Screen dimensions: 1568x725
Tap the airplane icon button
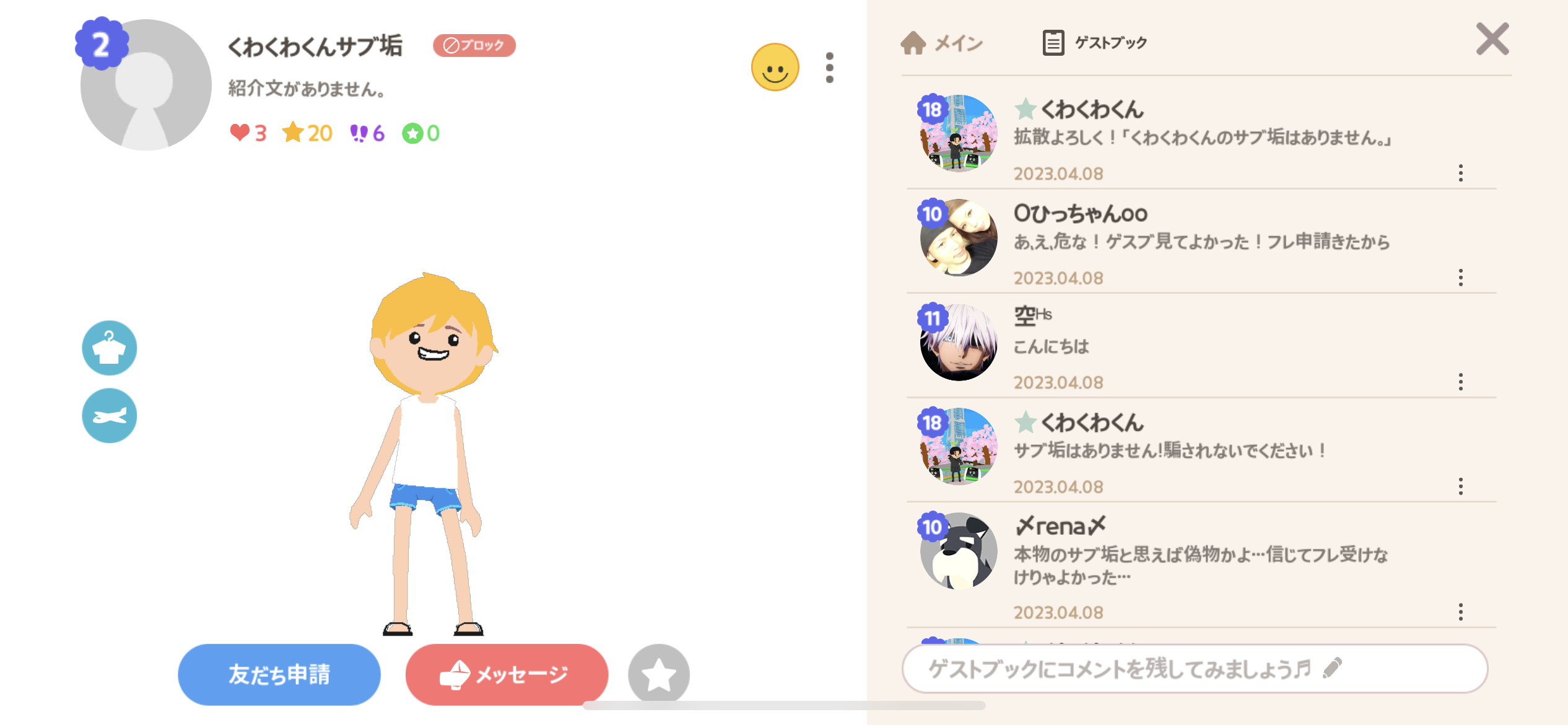(110, 415)
